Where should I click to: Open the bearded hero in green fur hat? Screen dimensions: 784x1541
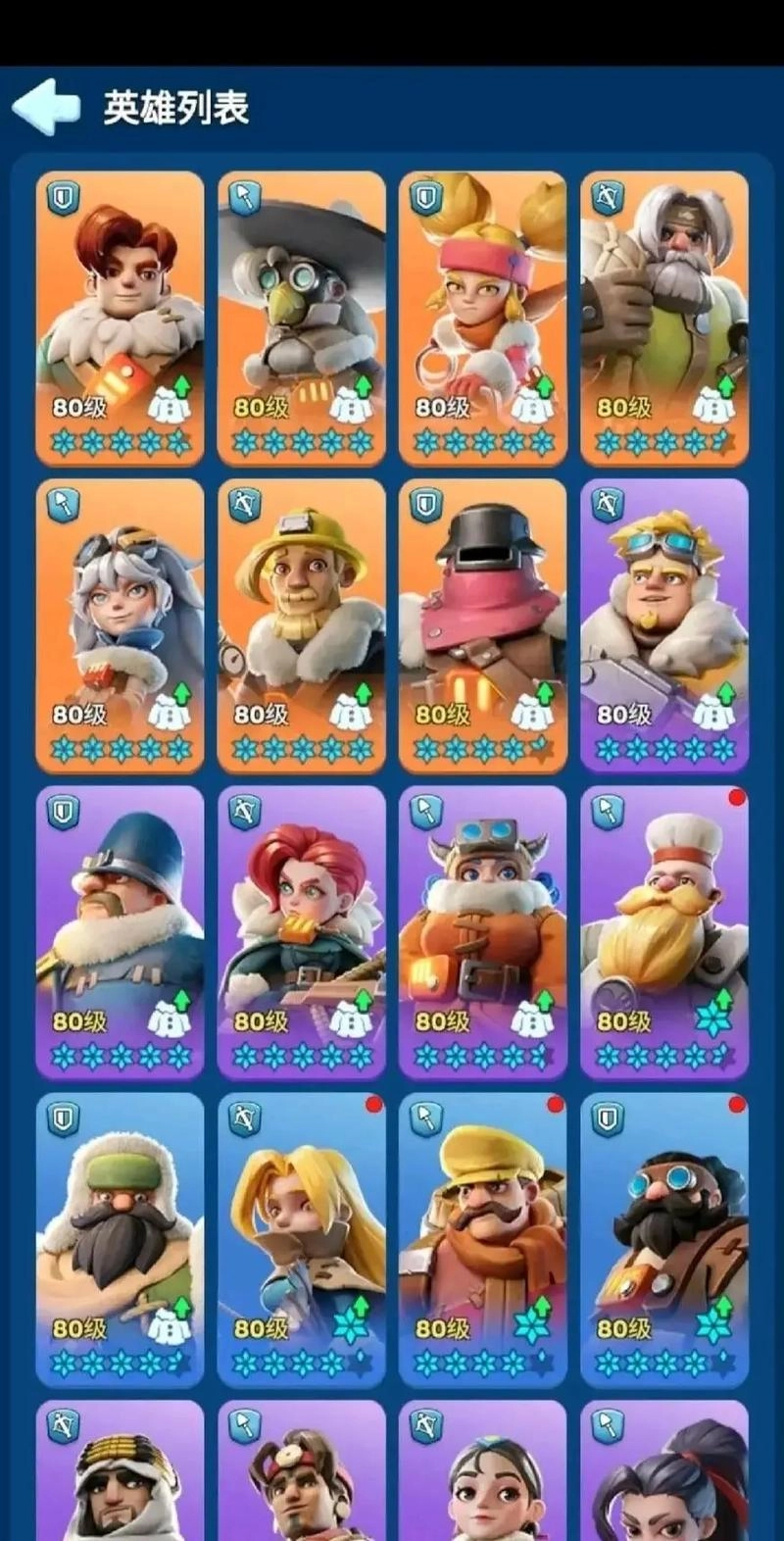tap(120, 1237)
